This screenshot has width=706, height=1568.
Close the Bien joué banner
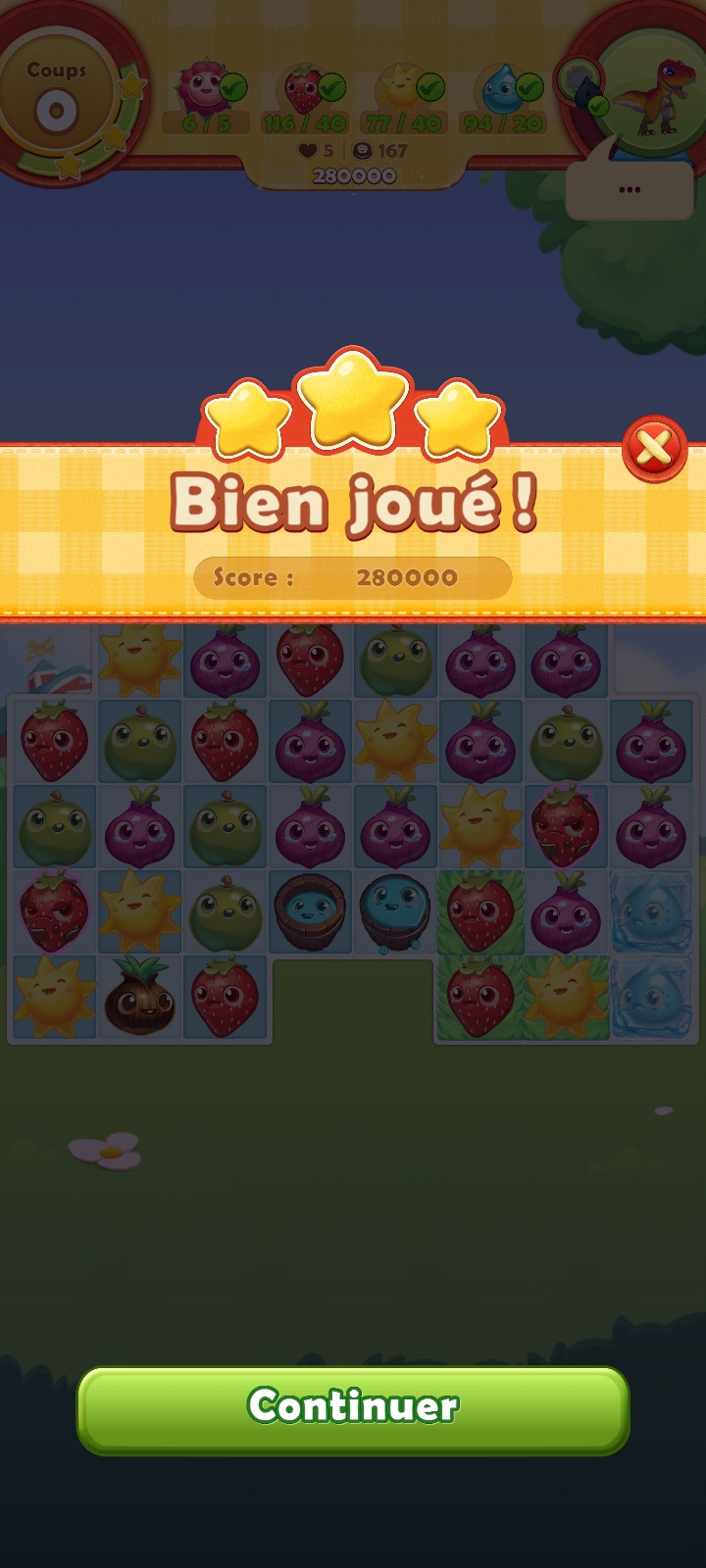pyautogui.click(x=654, y=449)
